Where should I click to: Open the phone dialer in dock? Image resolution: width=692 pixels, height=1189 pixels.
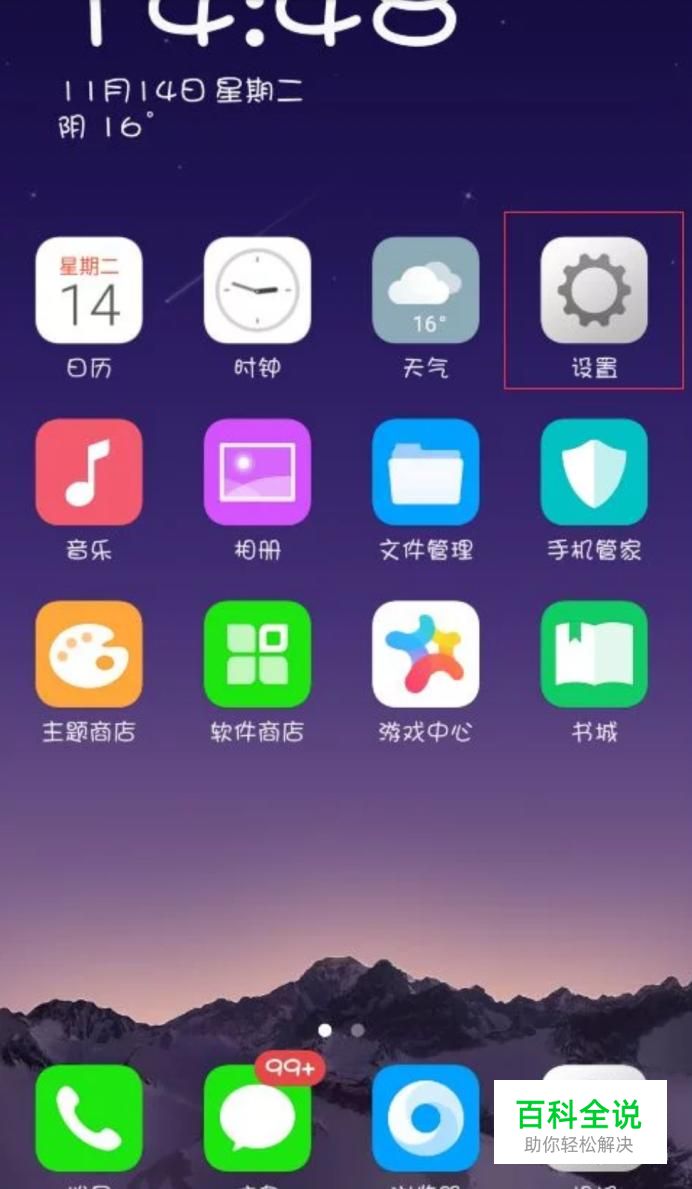click(x=89, y=1118)
